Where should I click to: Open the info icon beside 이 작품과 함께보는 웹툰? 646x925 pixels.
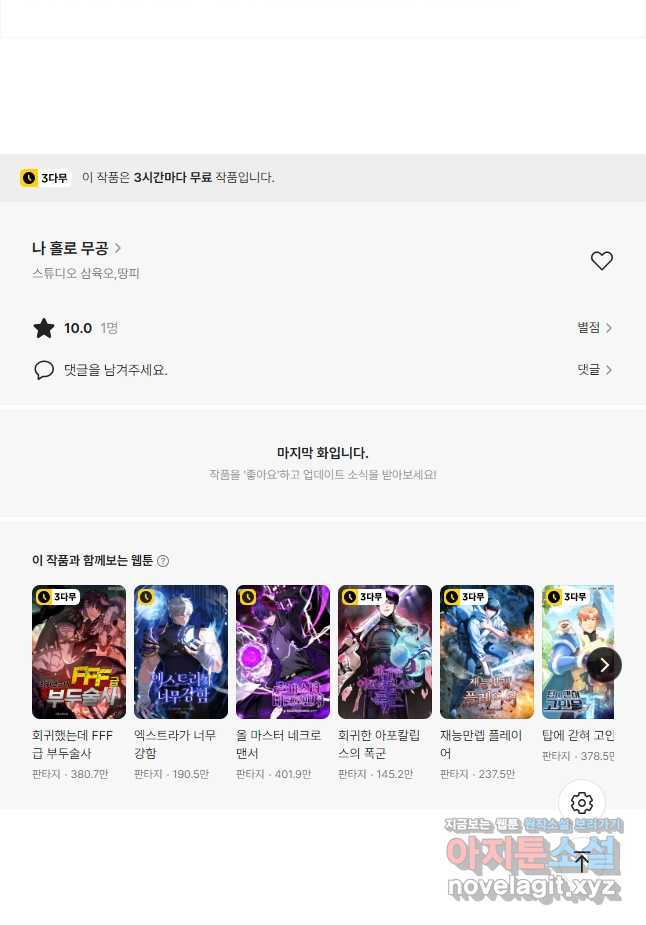coord(163,562)
